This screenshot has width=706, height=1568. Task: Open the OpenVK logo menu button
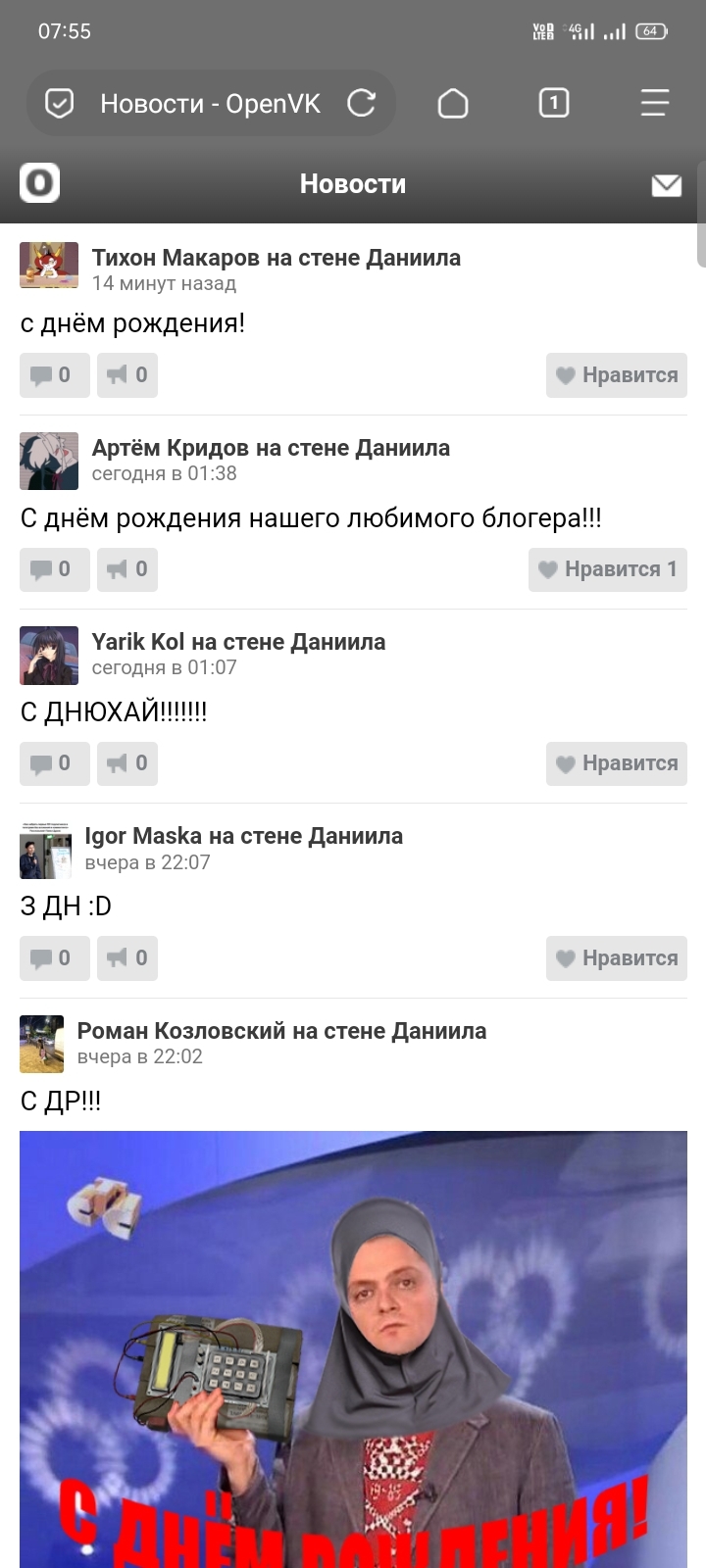point(40,183)
